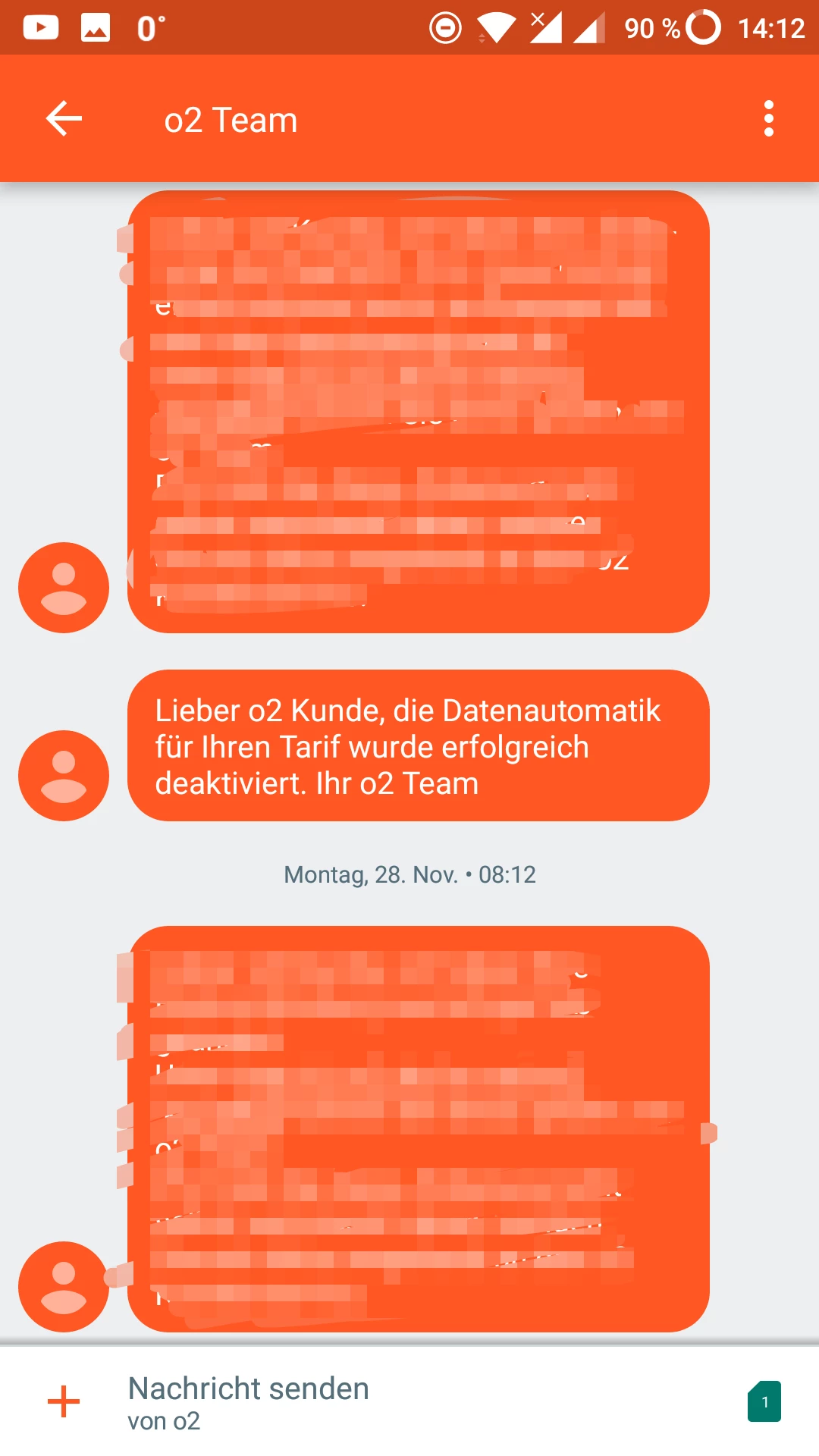Tap the plus attachment icon

tap(64, 1401)
